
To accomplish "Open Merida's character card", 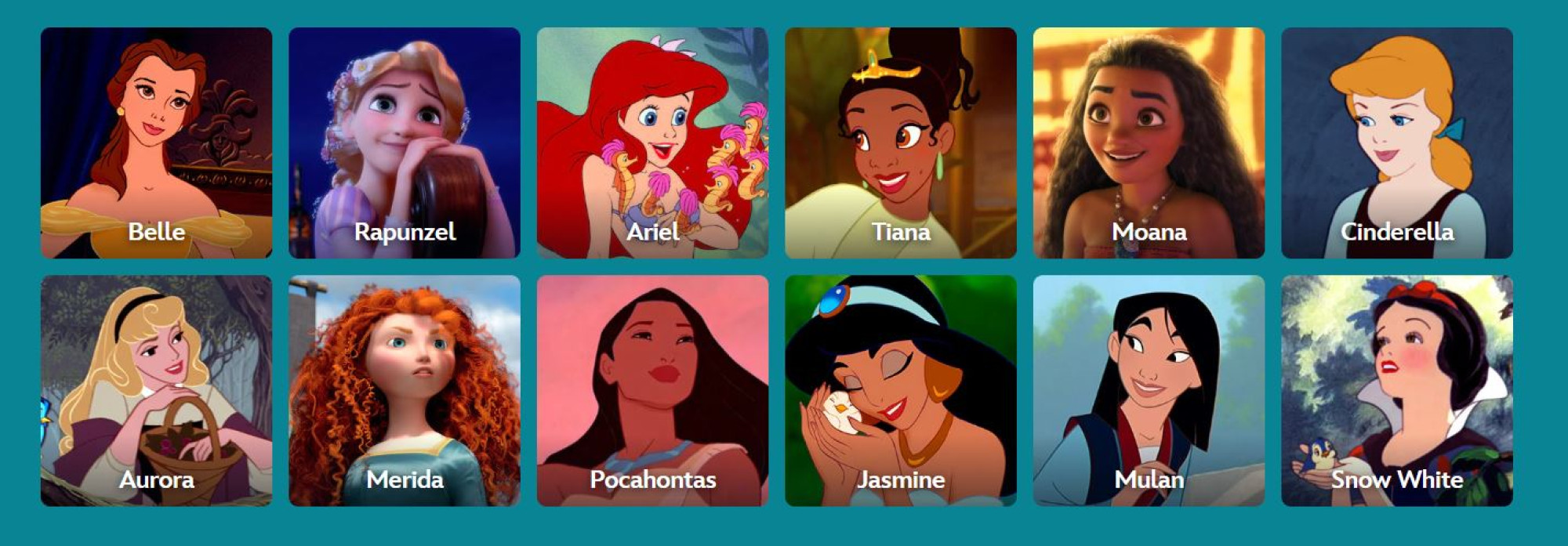I will coord(404,390).
